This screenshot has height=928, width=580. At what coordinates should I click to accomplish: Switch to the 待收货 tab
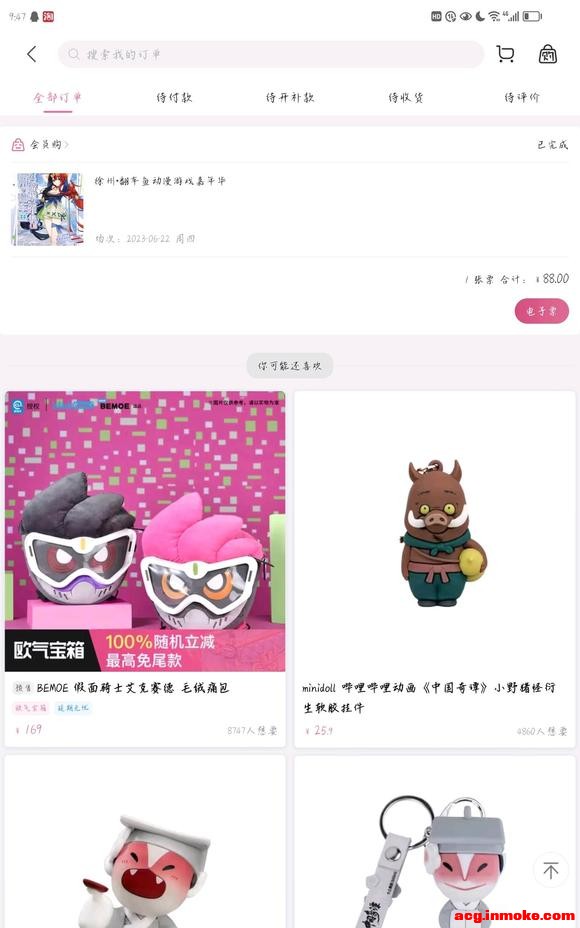(406, 98)
